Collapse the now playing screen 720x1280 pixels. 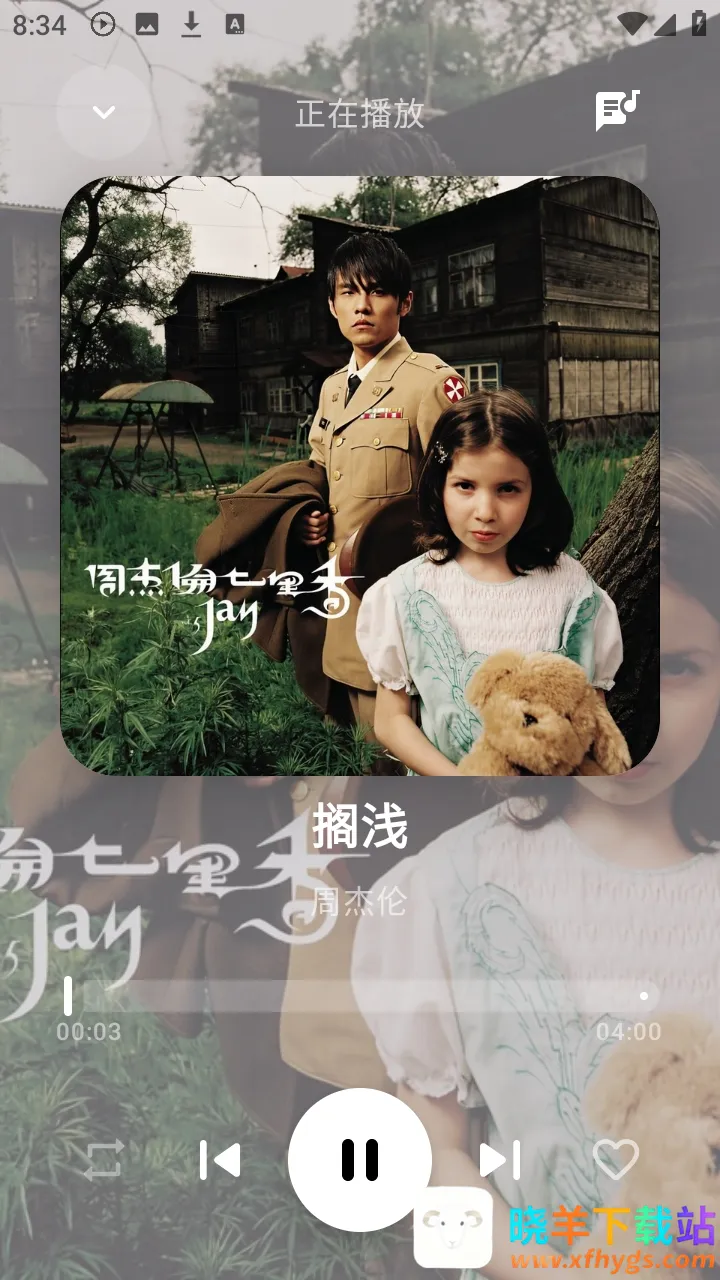point(104,112)
